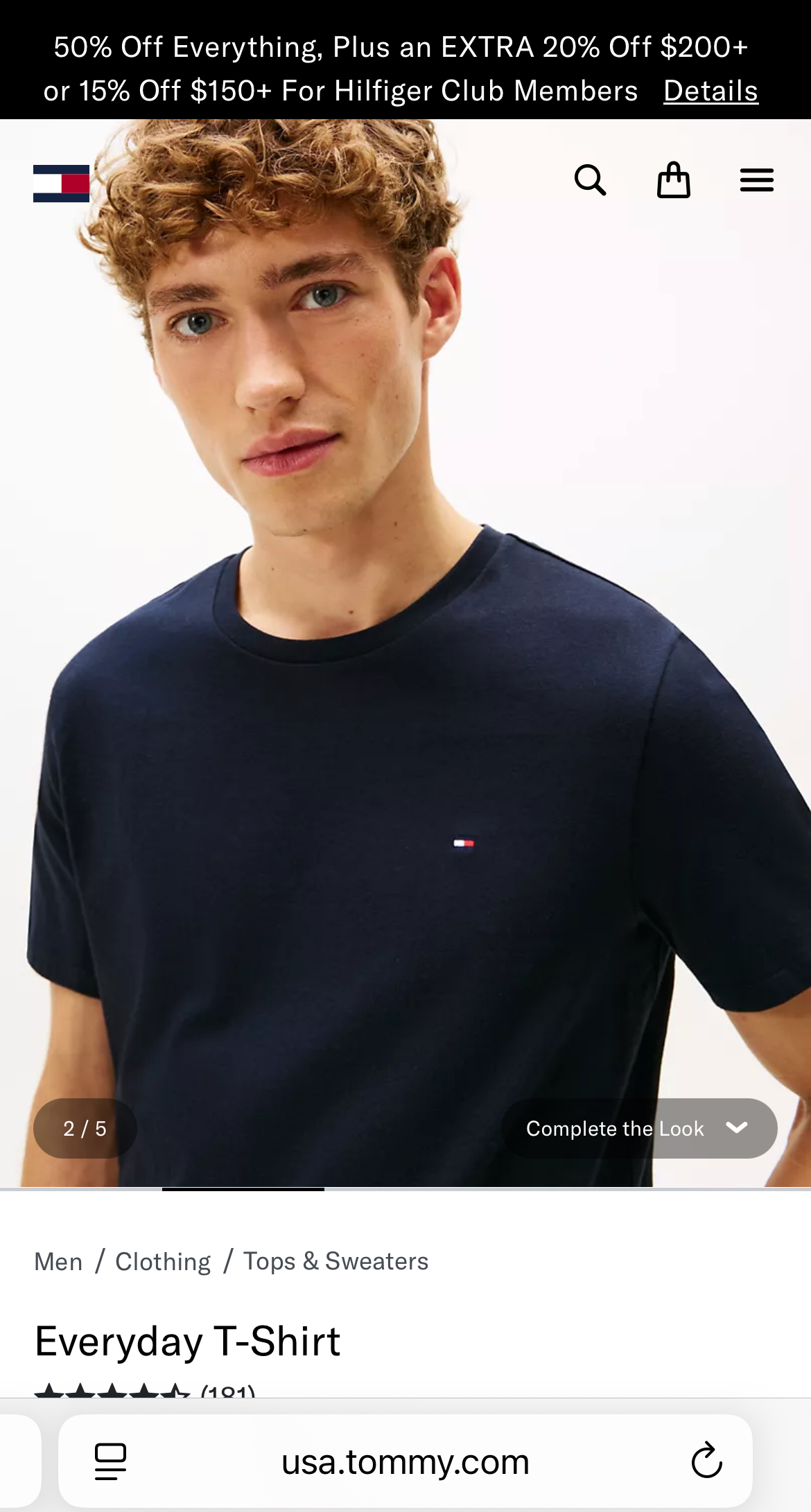This screenshot has width=811, height=1512.
Task: Go to the Tommy Hilfiger home logo
Action: (61, 184)
